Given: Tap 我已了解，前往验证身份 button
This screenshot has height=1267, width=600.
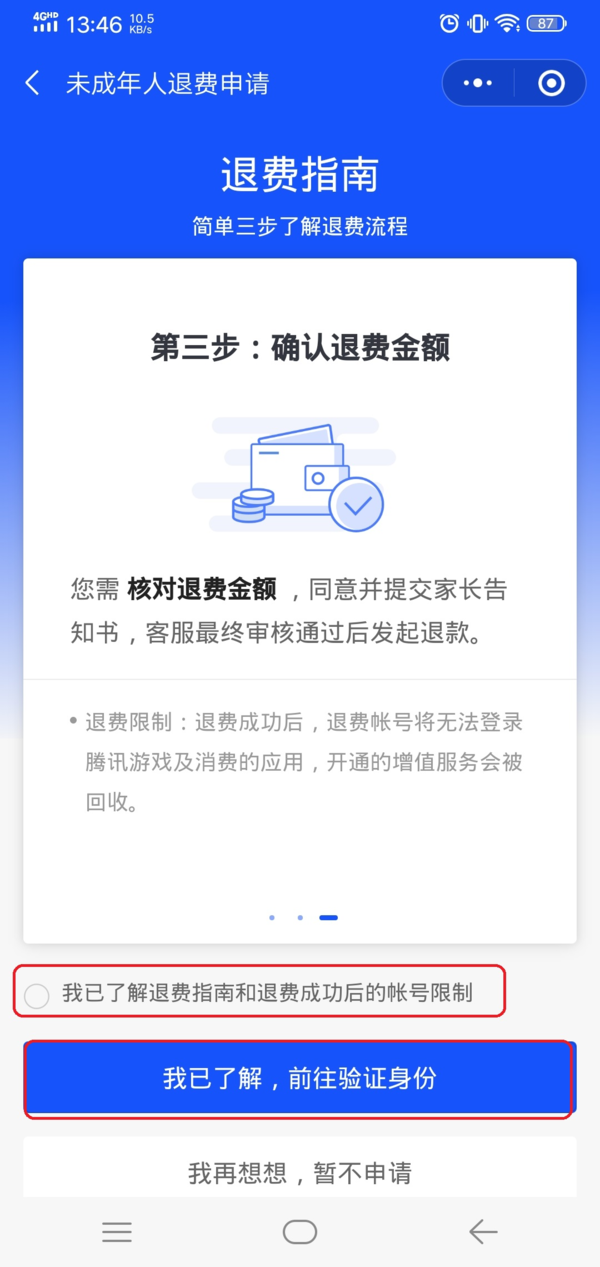Looking at the screenshot, I should (x=299, y=1078).
